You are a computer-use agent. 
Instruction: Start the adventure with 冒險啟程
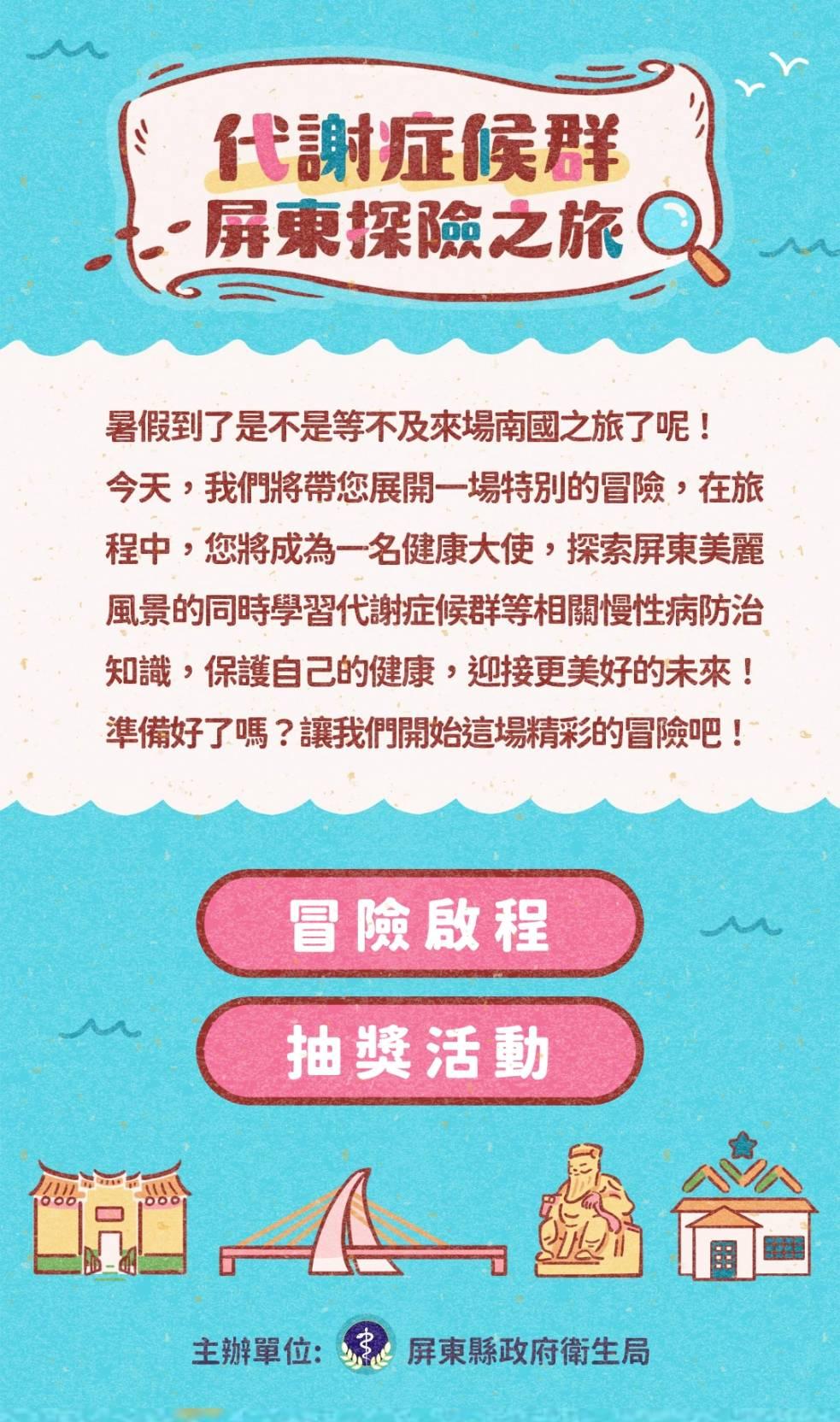click(420, 924)
